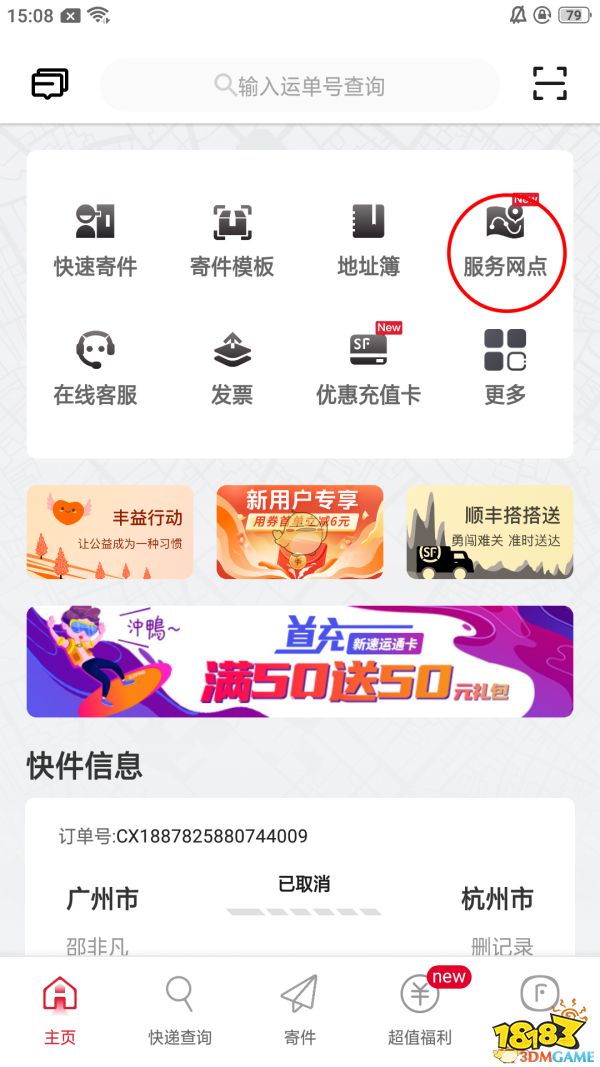Show 更多 more services
Viewport: 600px width, 1067px height.
(x=505, y=368)
